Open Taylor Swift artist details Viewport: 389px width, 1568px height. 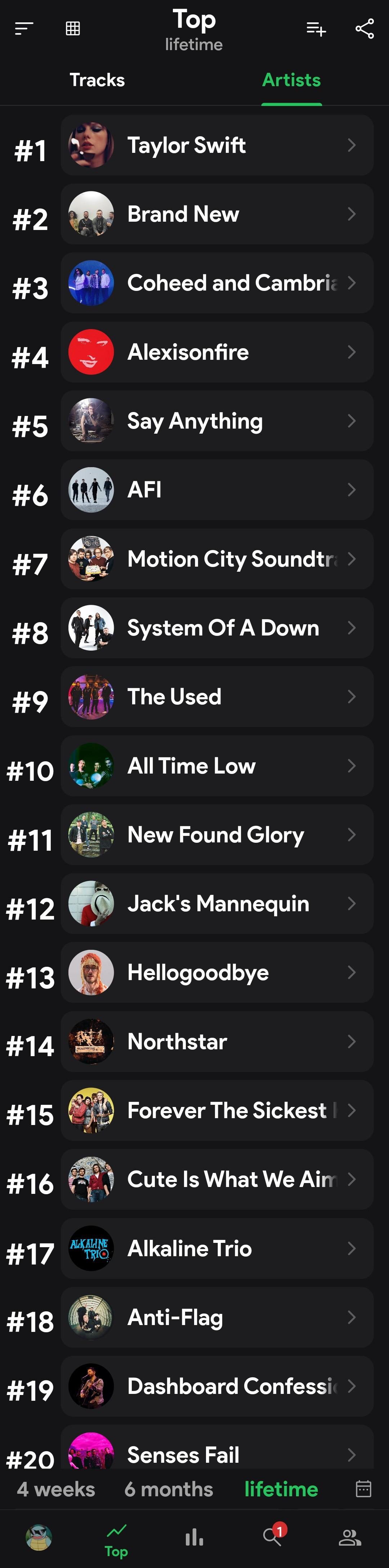217,146
